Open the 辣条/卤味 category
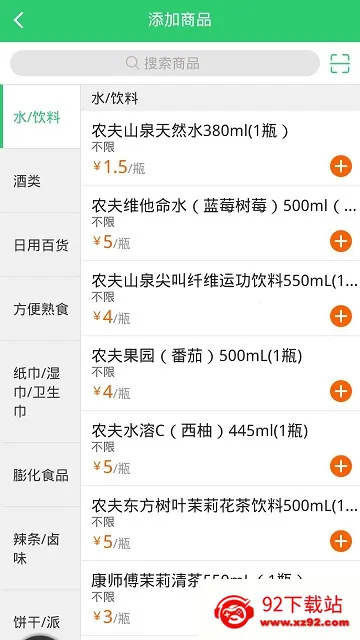The height and width of the screenshot is (640, 360). [x=40, y=548]
